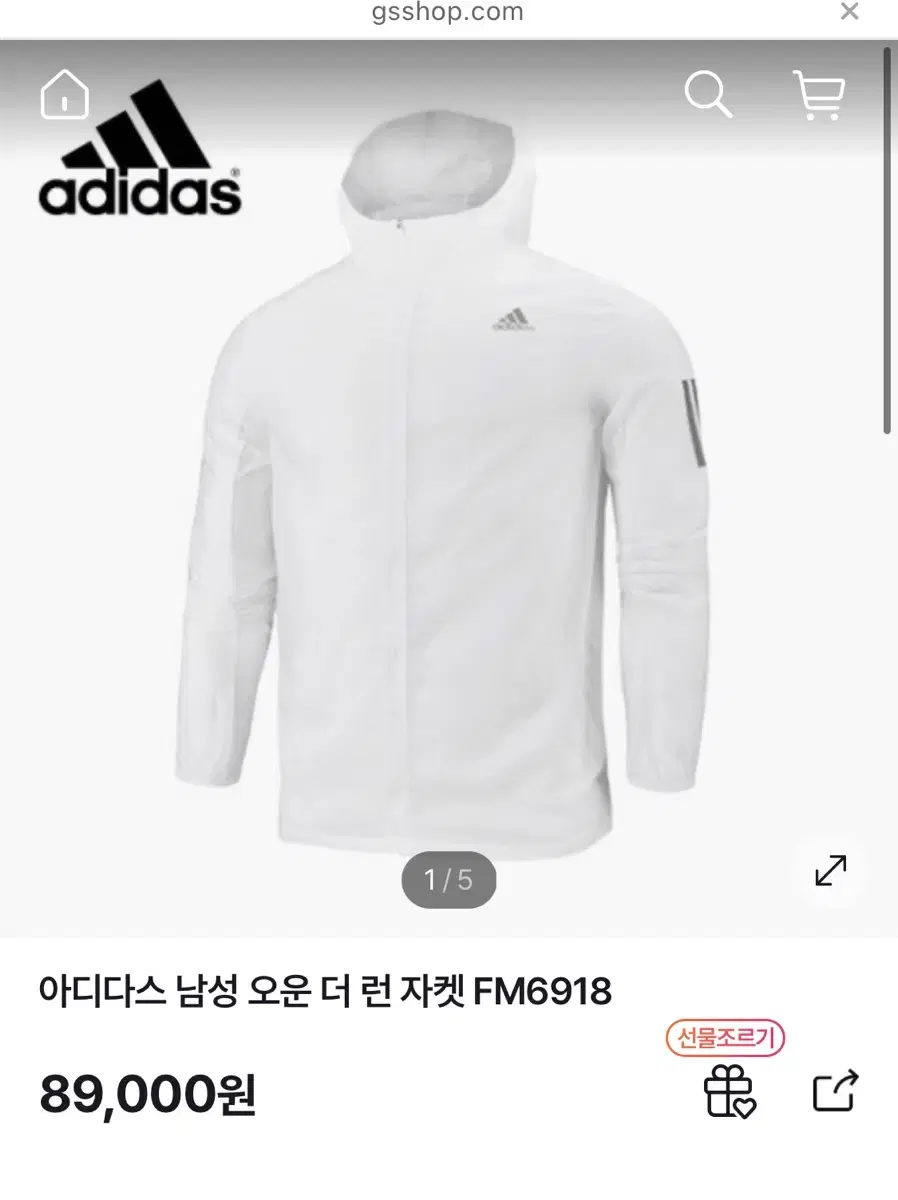898x1200 pixels.
Task: Close the gsshop.com page with the X
Action: (849, 11)
